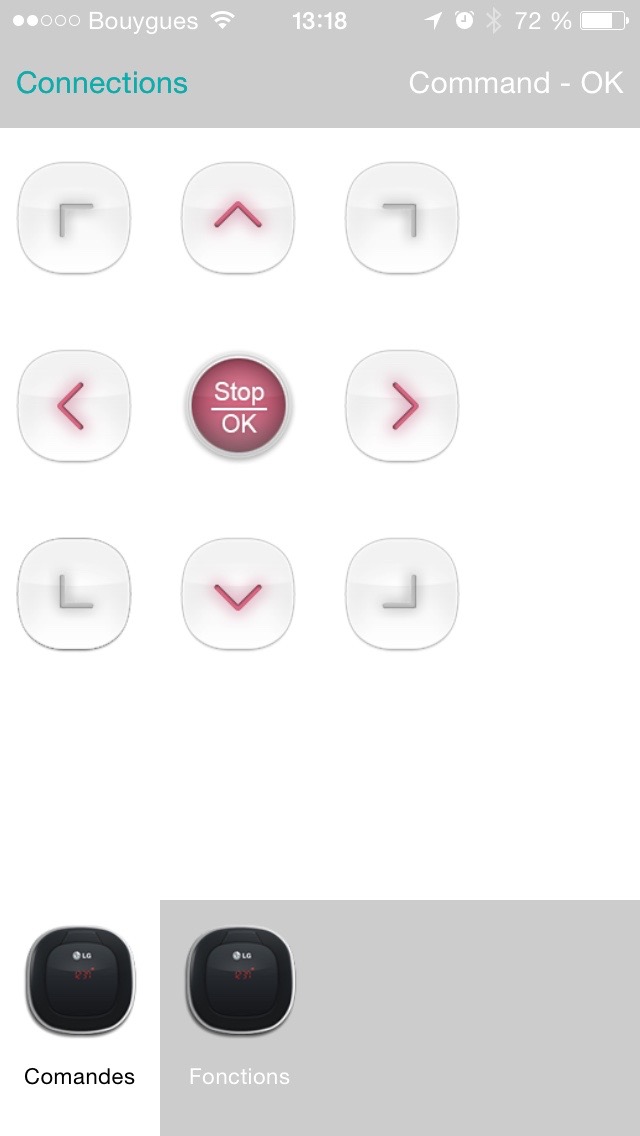Tap the right arrow direction button

tap(402, 406)
